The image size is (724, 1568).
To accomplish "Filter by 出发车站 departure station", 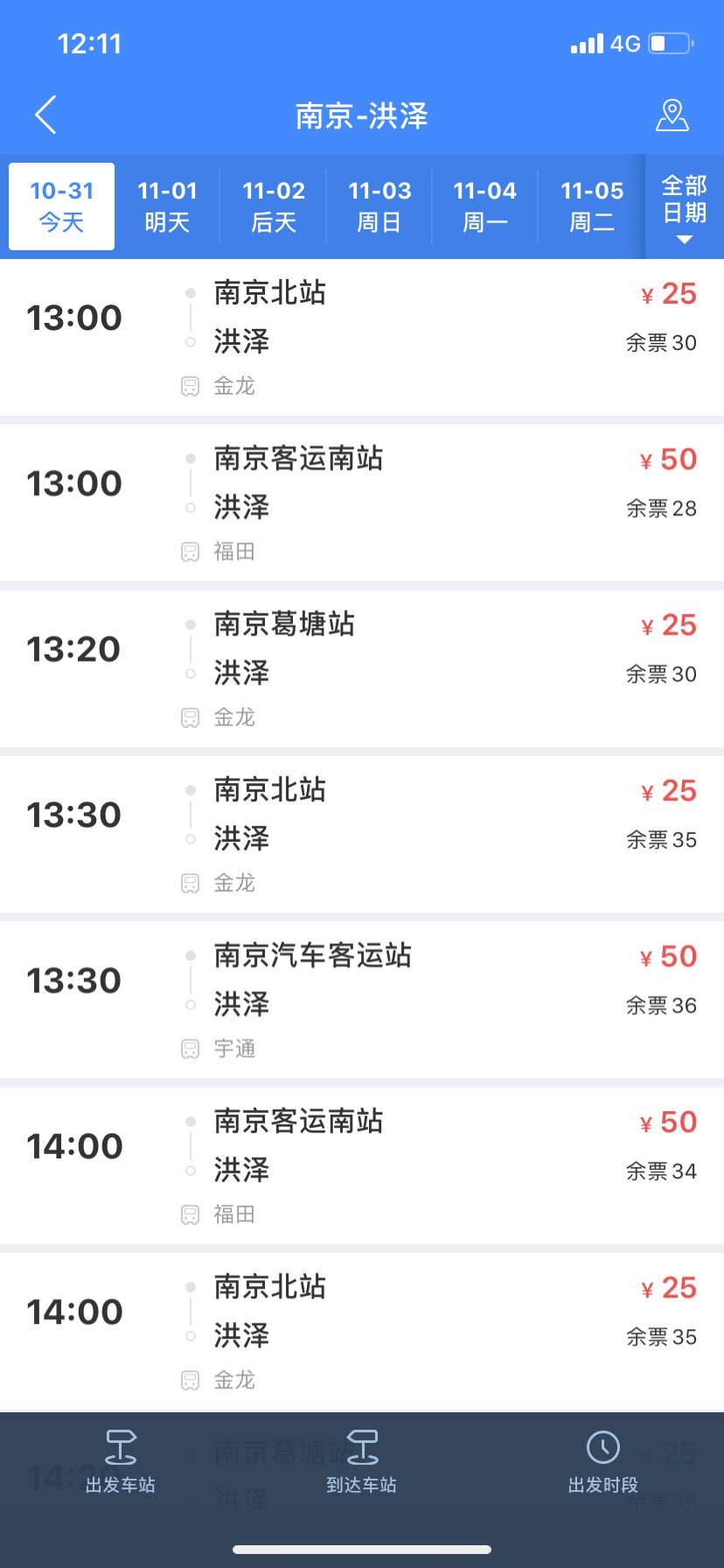I will (x=121, y=1462).
